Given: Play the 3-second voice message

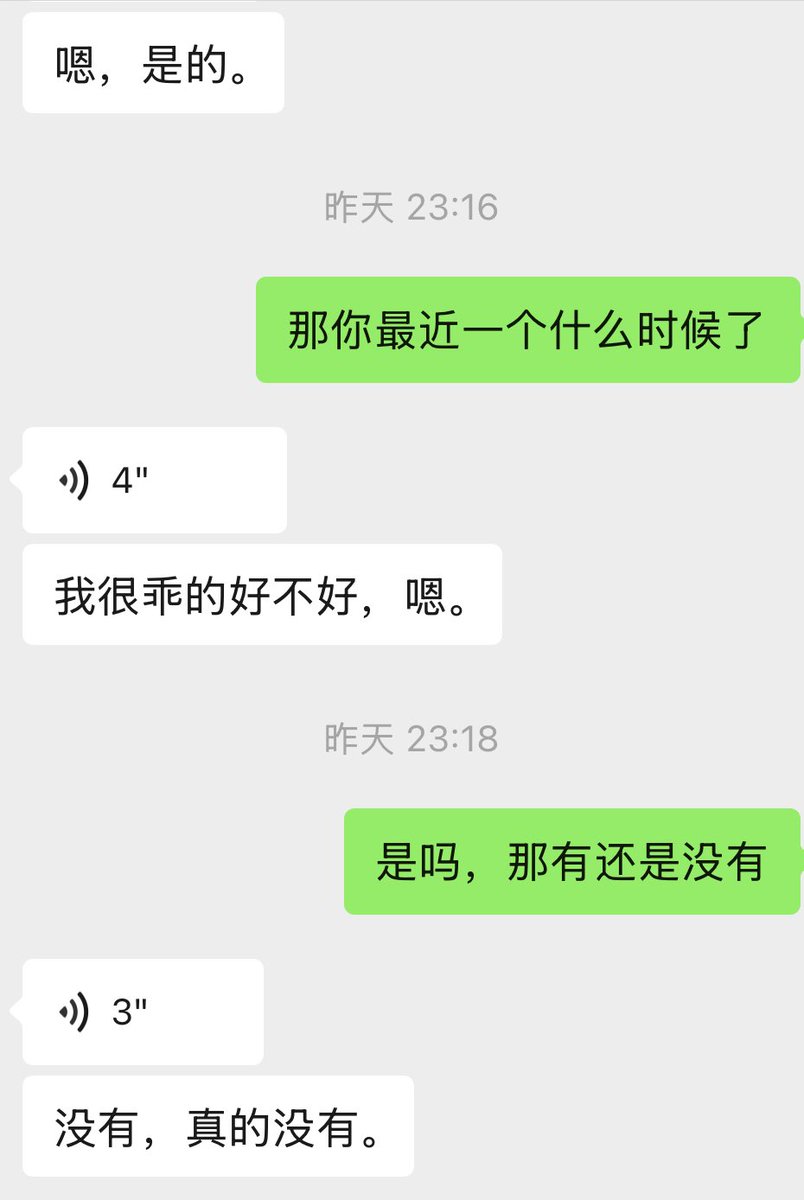Looking at the screenshot, I should (x=143, y=1012).
